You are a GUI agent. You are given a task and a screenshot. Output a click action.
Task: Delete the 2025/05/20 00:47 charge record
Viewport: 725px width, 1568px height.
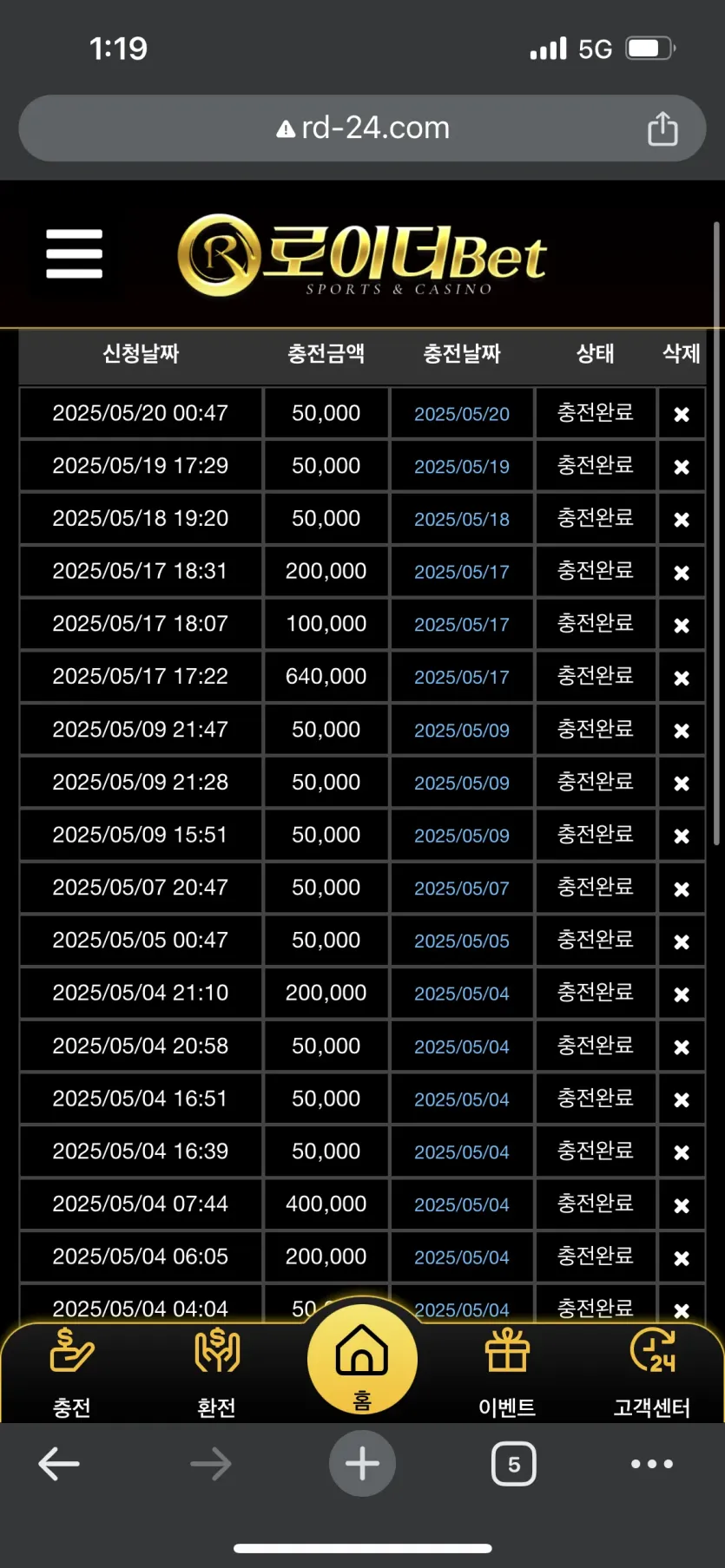tap(682, 414)
